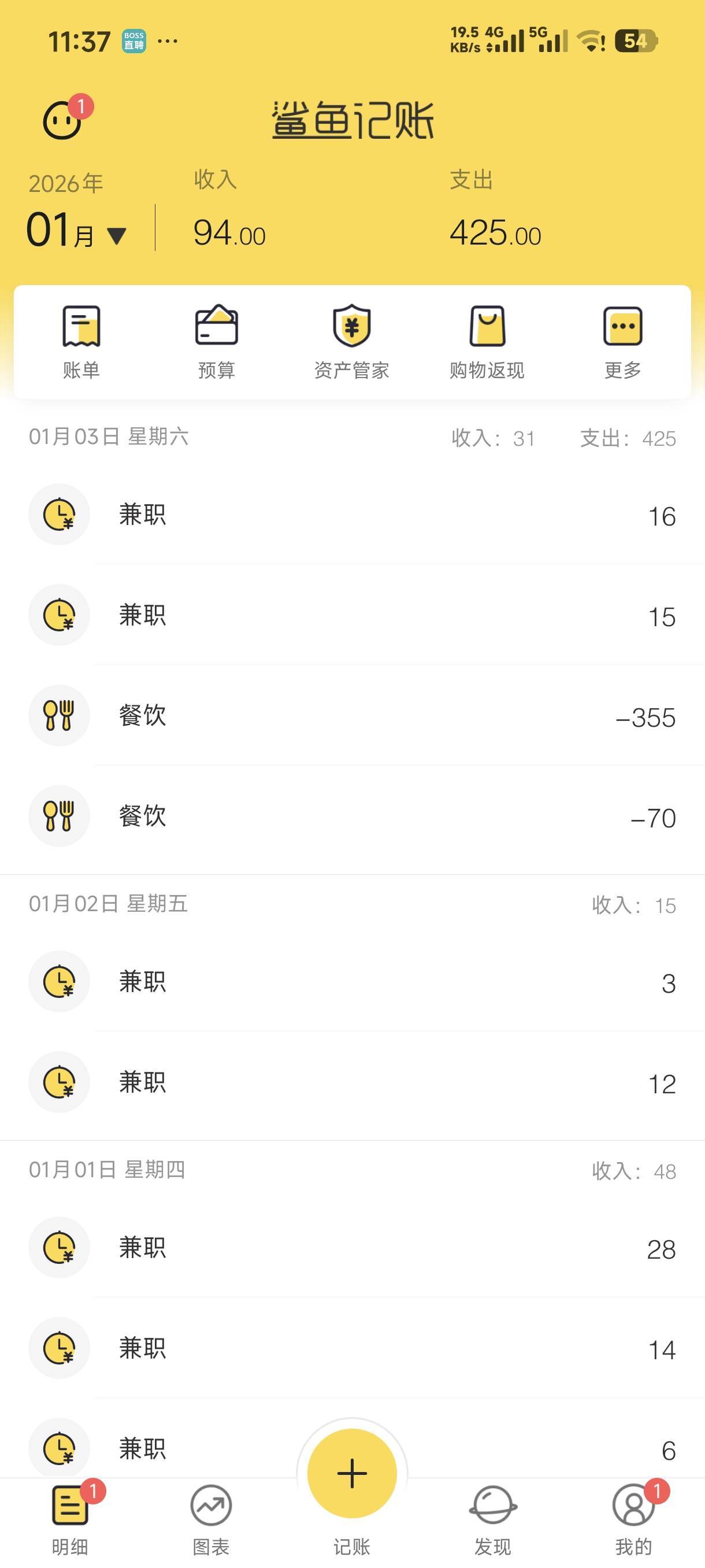Go to the 我的 profile tab
This screenshot has height=1568, width=705.
point(634,1519)
